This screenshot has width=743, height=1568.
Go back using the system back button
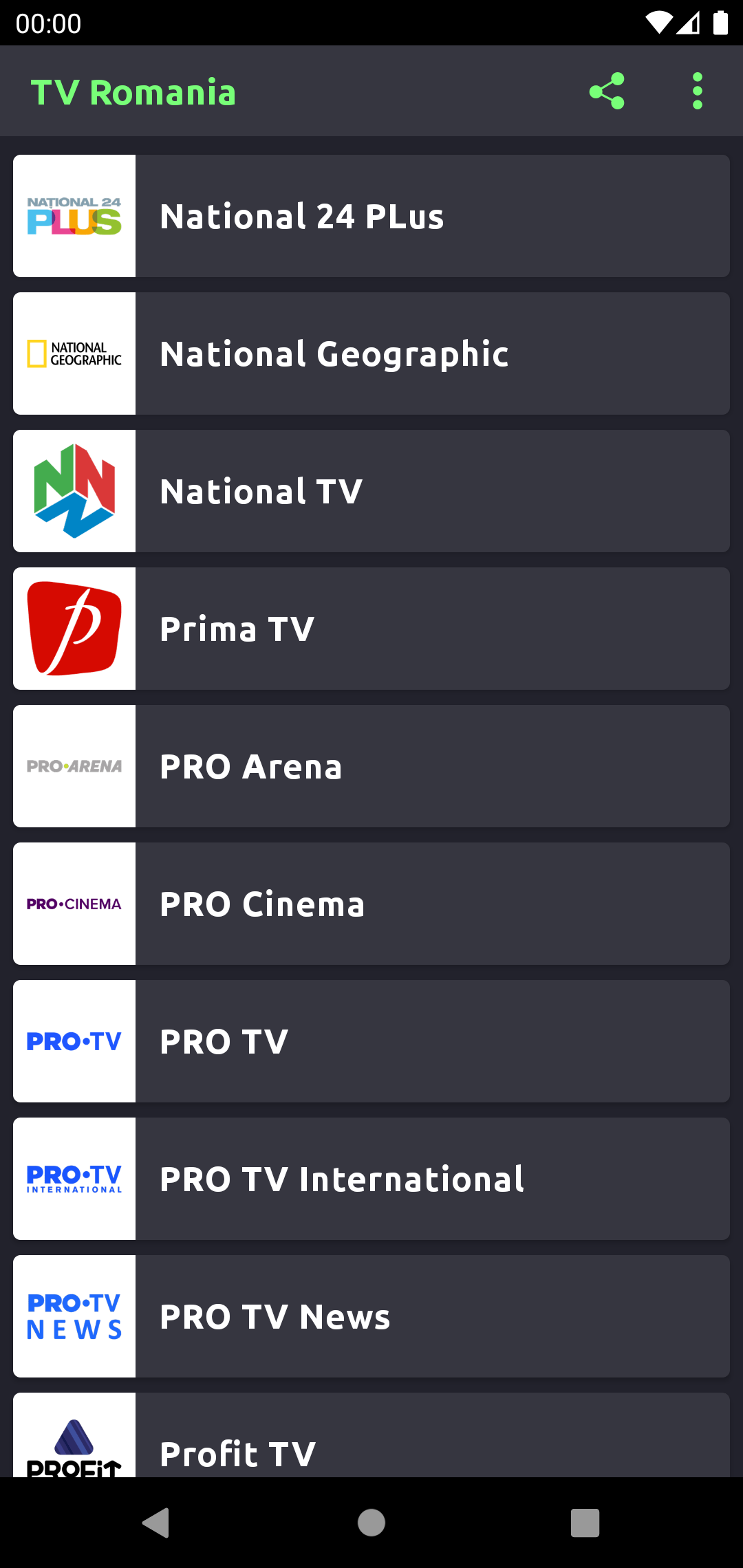pos(156,1523)
